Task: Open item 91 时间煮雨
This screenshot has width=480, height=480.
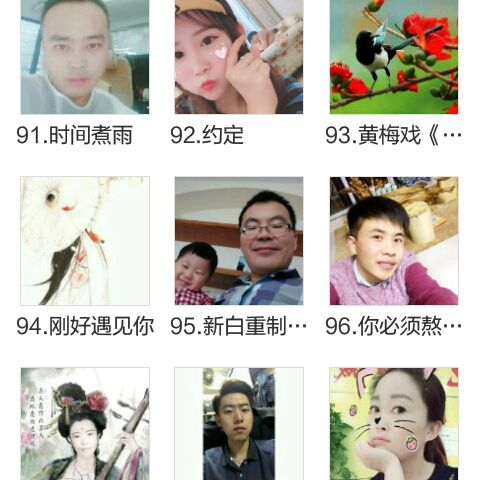Action: [85, 57]
